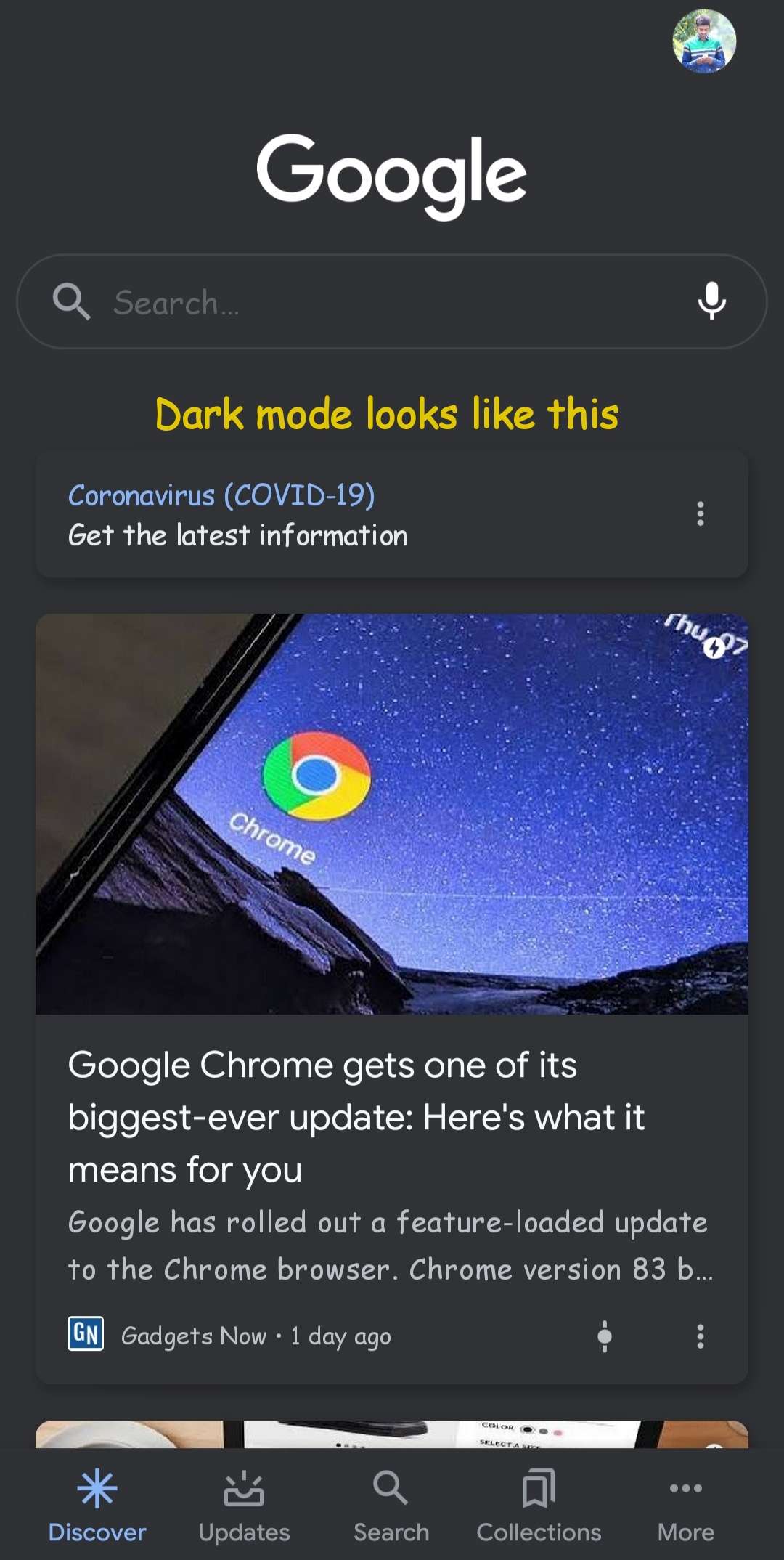Start voice search with the microphone
Screen dimensions: 784x1560
712,301
